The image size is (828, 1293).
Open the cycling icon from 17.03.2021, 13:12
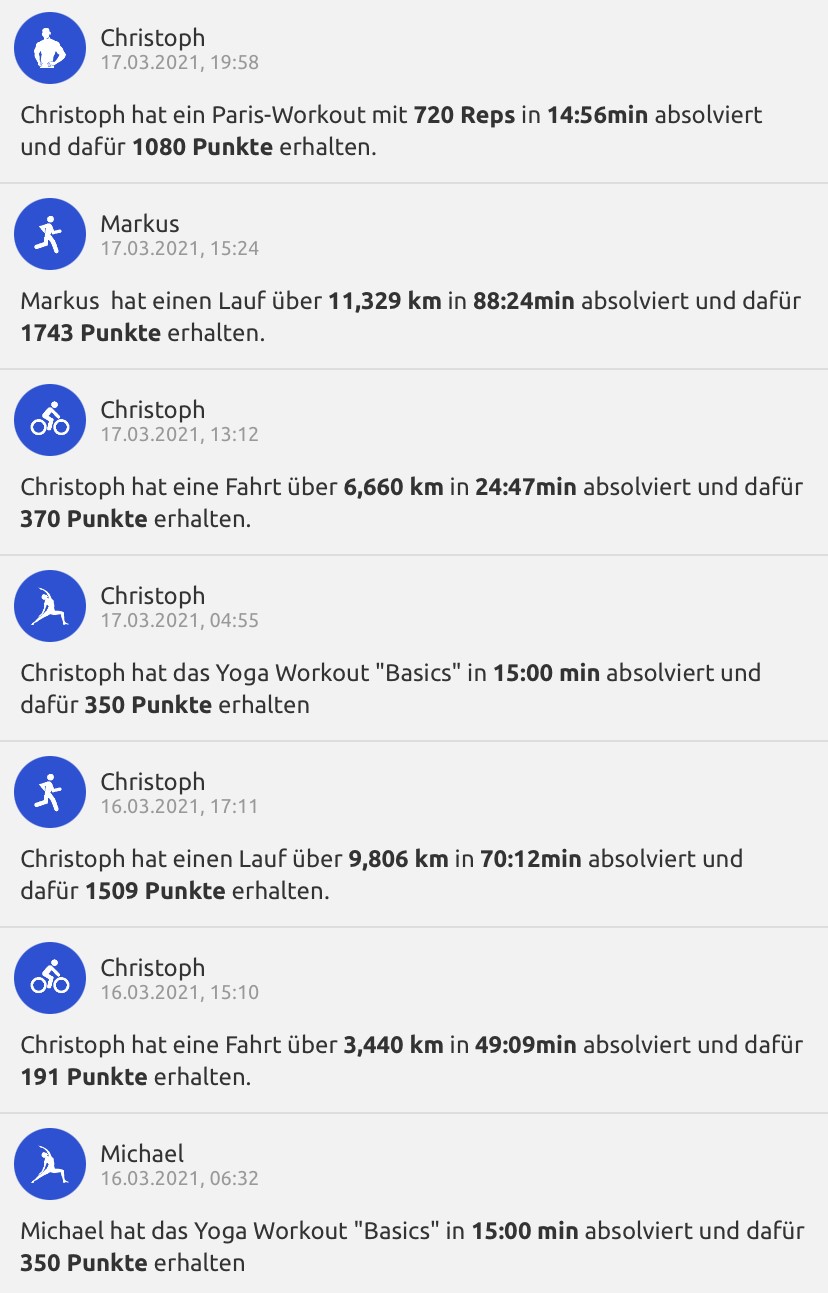pyautogui.click(x=49, y=419)
